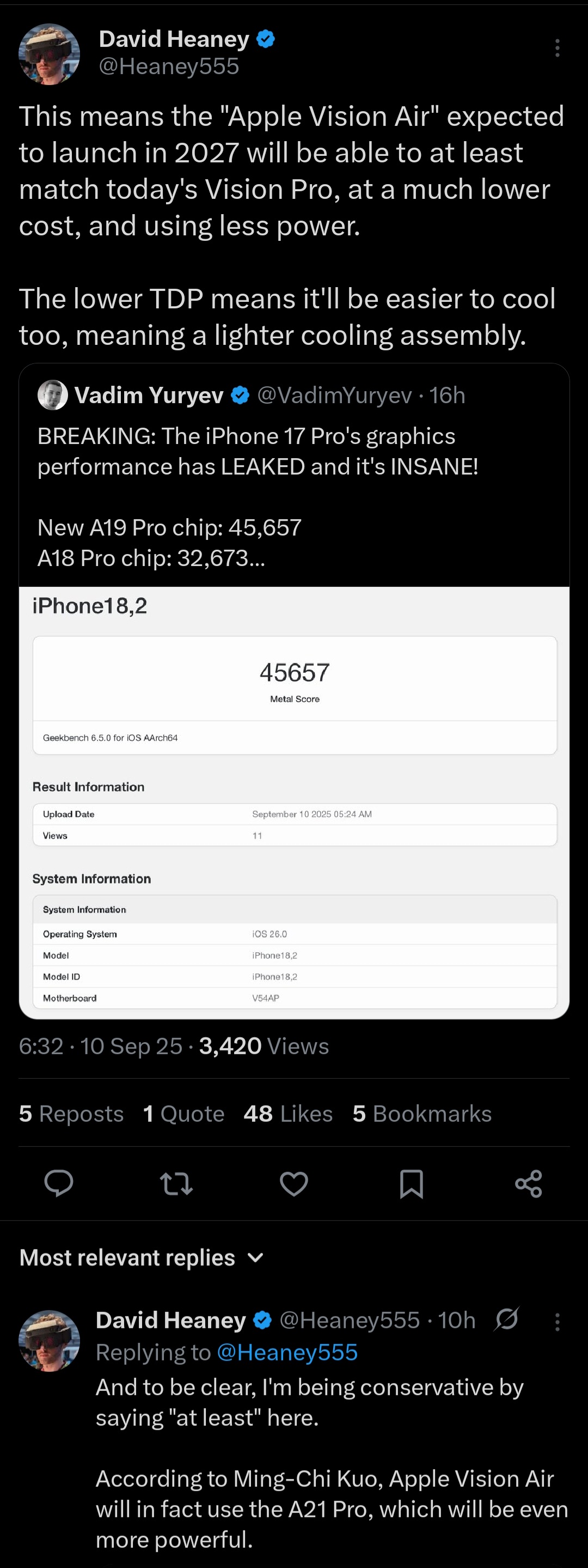Open the overflow menu on the main post
The height and width of the screenshot is (1568, 588).
[557, 48]
